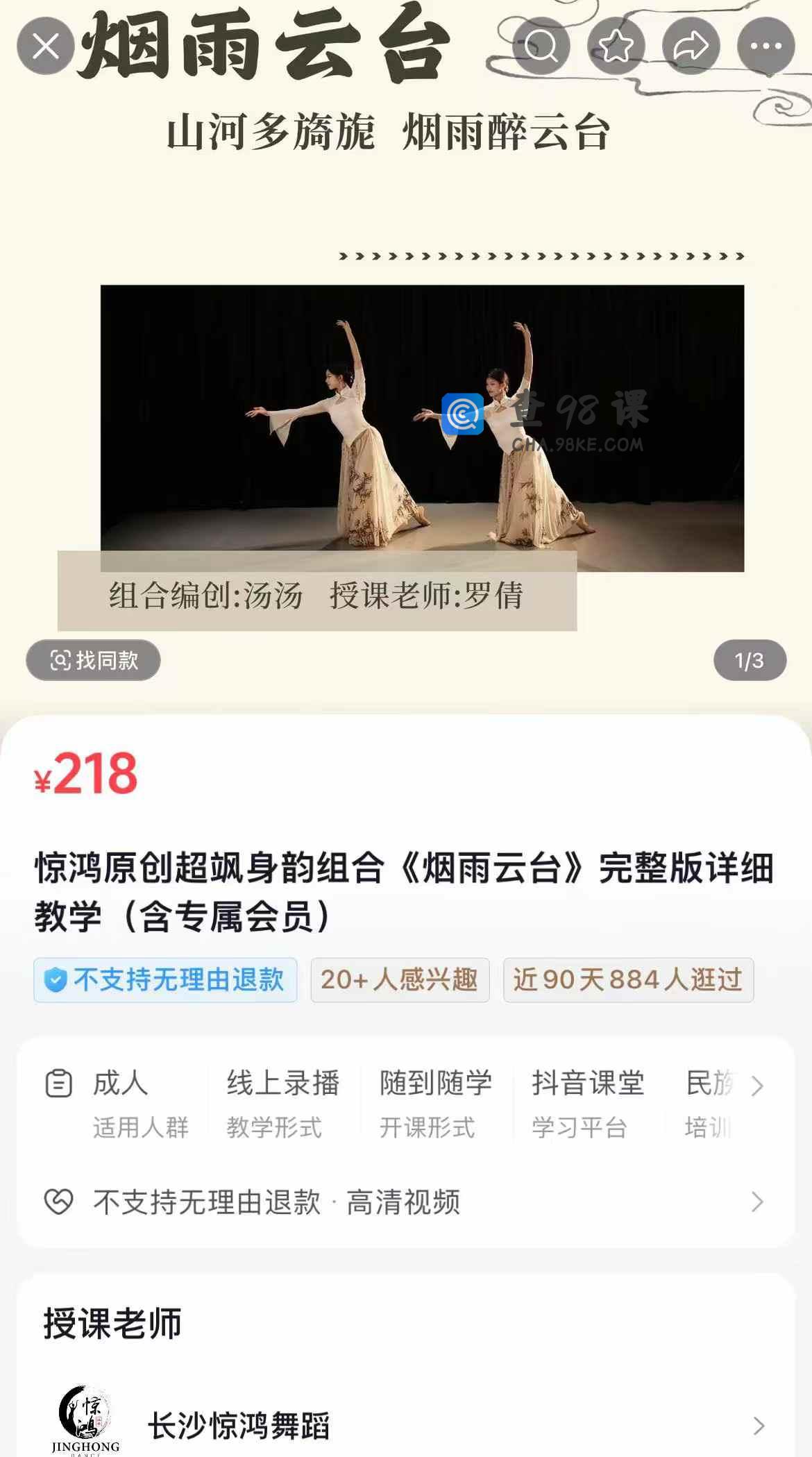The image size is (812, 1457).
Task: Tap the 不支持无理由退款 refund badge
Action: click(165, 980)
